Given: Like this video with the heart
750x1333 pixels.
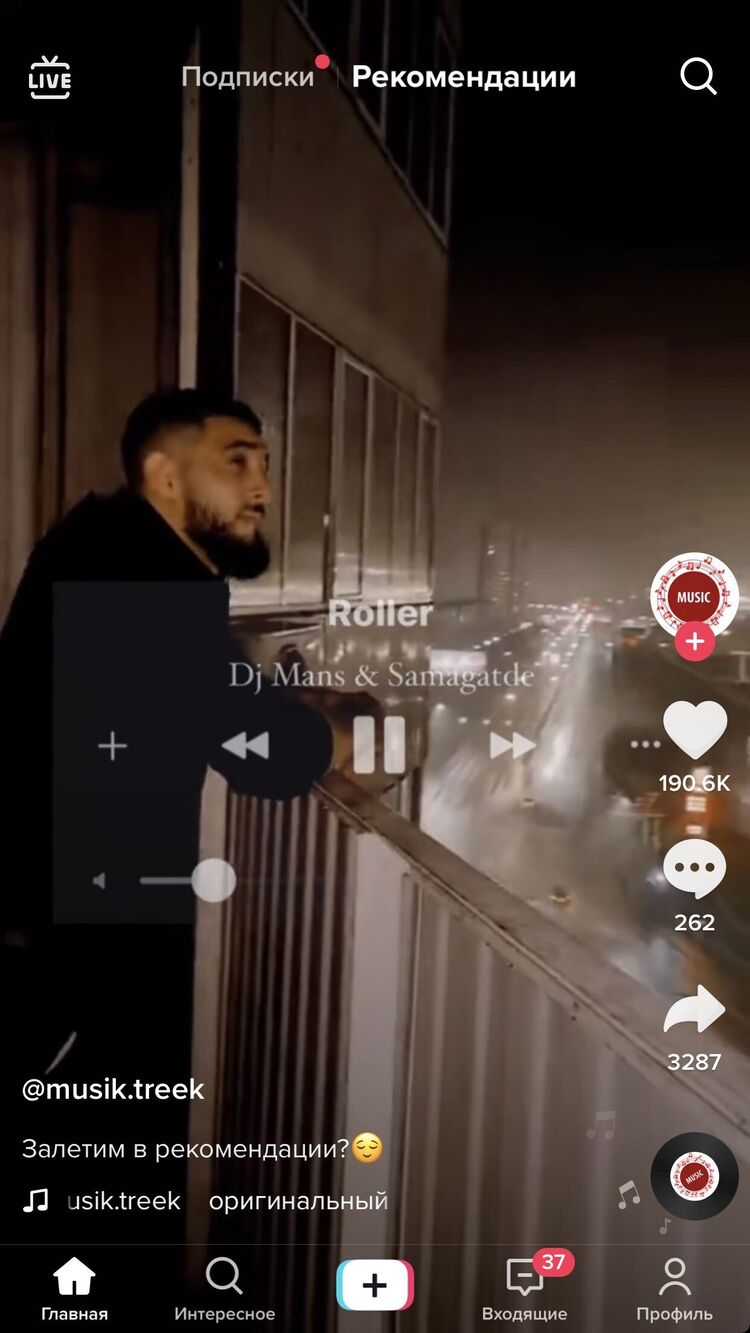Looking at the screenshot, I should tap(694, 730).
